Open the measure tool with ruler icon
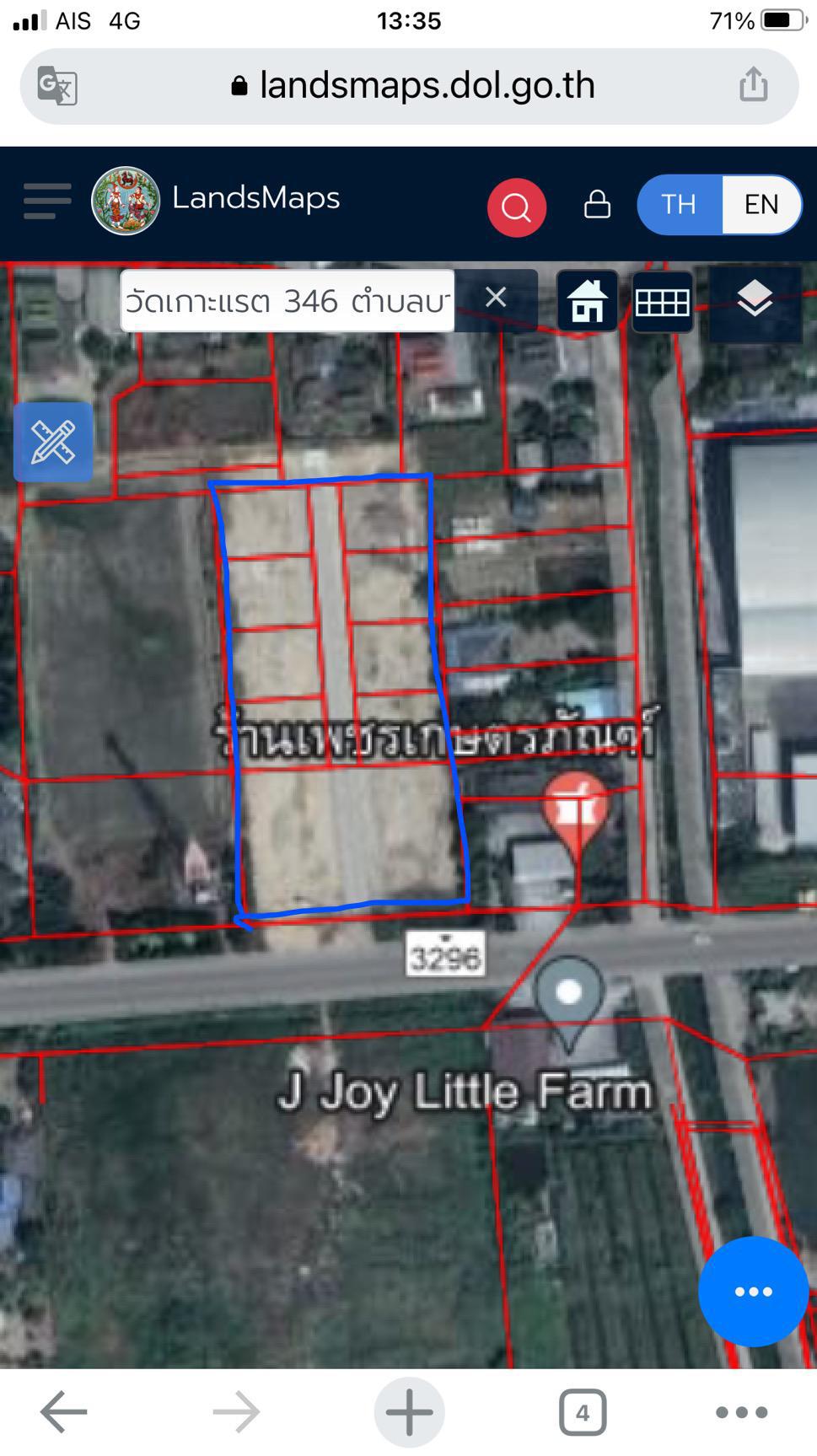817x1456 pixels. [53, 442]
